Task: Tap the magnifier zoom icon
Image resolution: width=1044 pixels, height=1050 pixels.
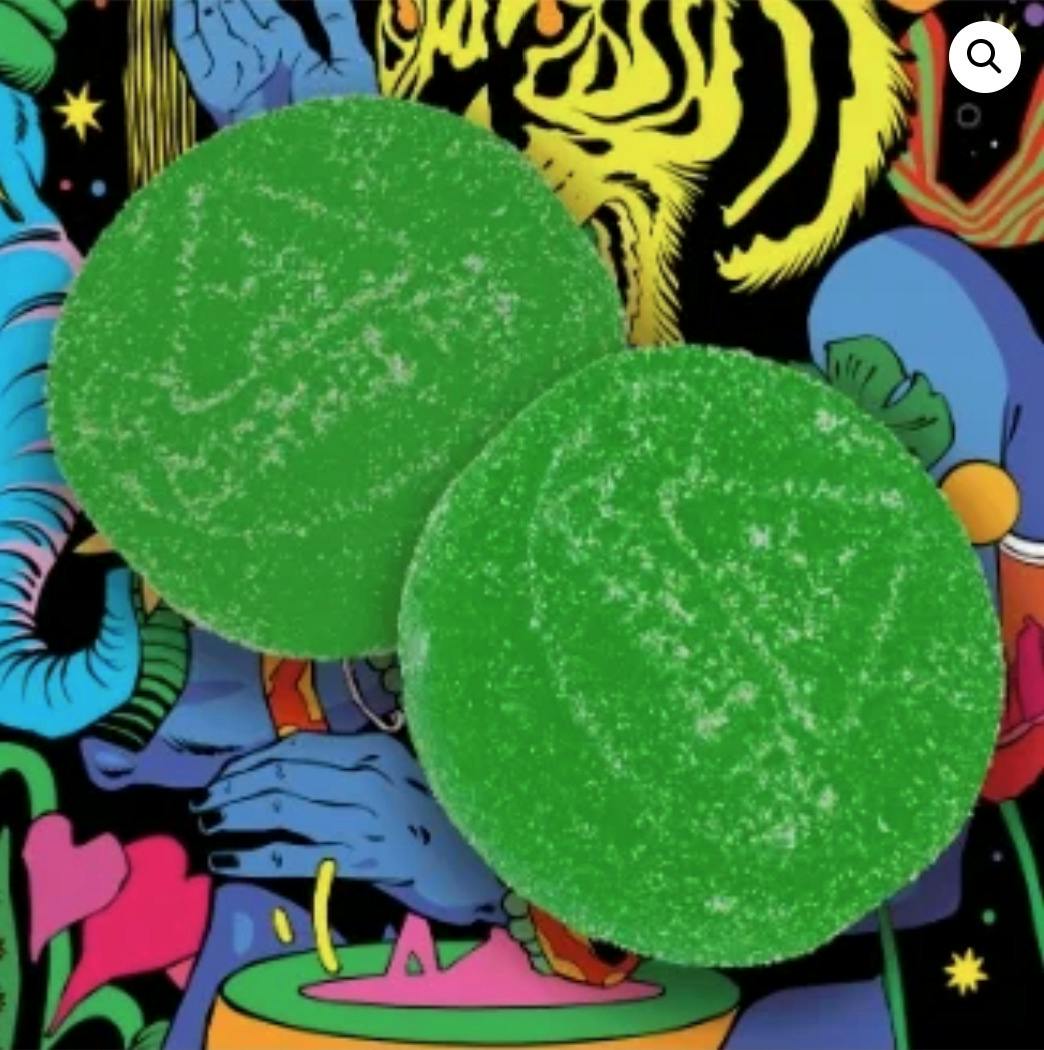Action: click(x=984, y=58)
